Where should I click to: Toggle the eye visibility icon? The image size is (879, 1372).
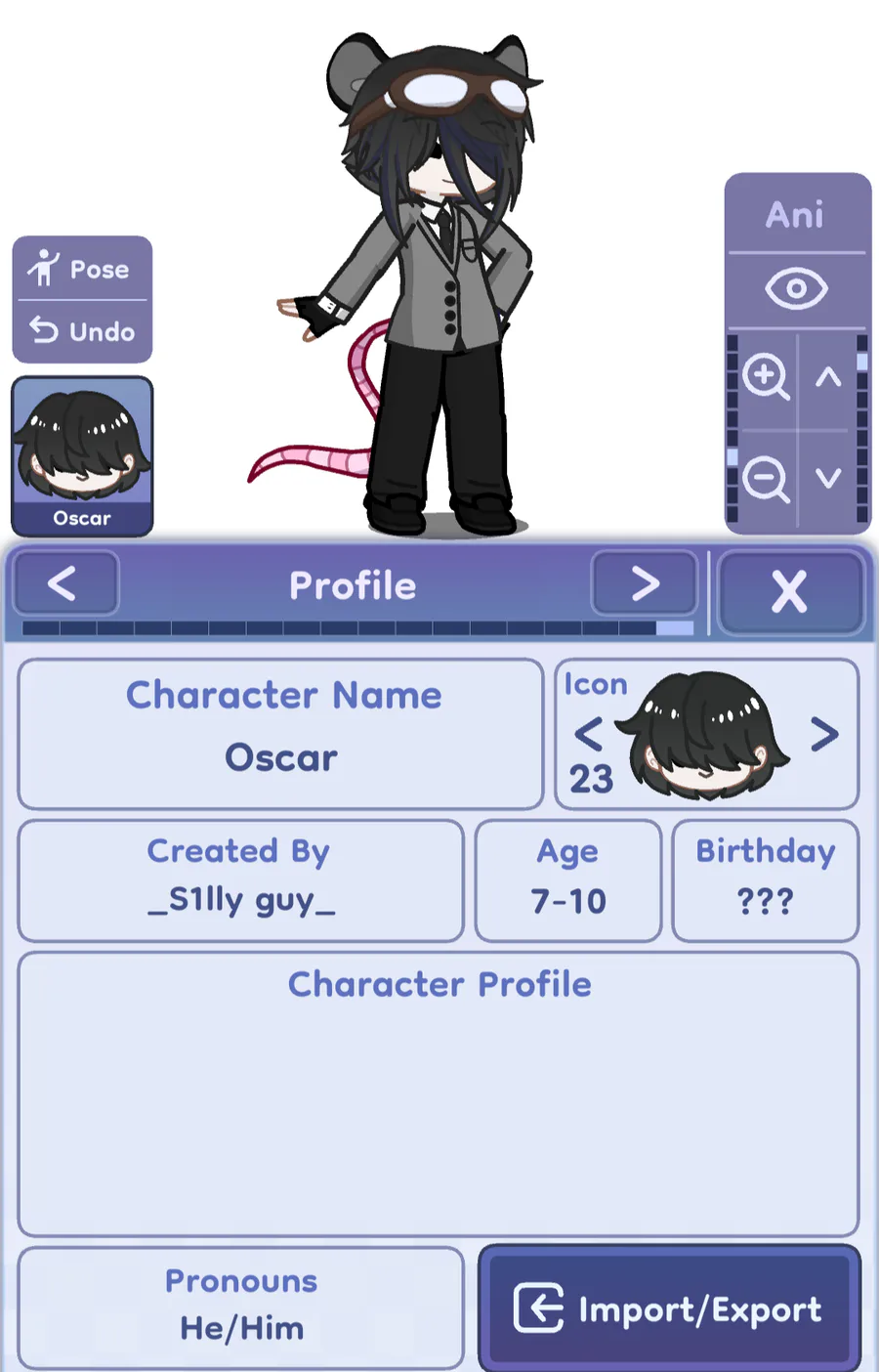pos(796,289)
